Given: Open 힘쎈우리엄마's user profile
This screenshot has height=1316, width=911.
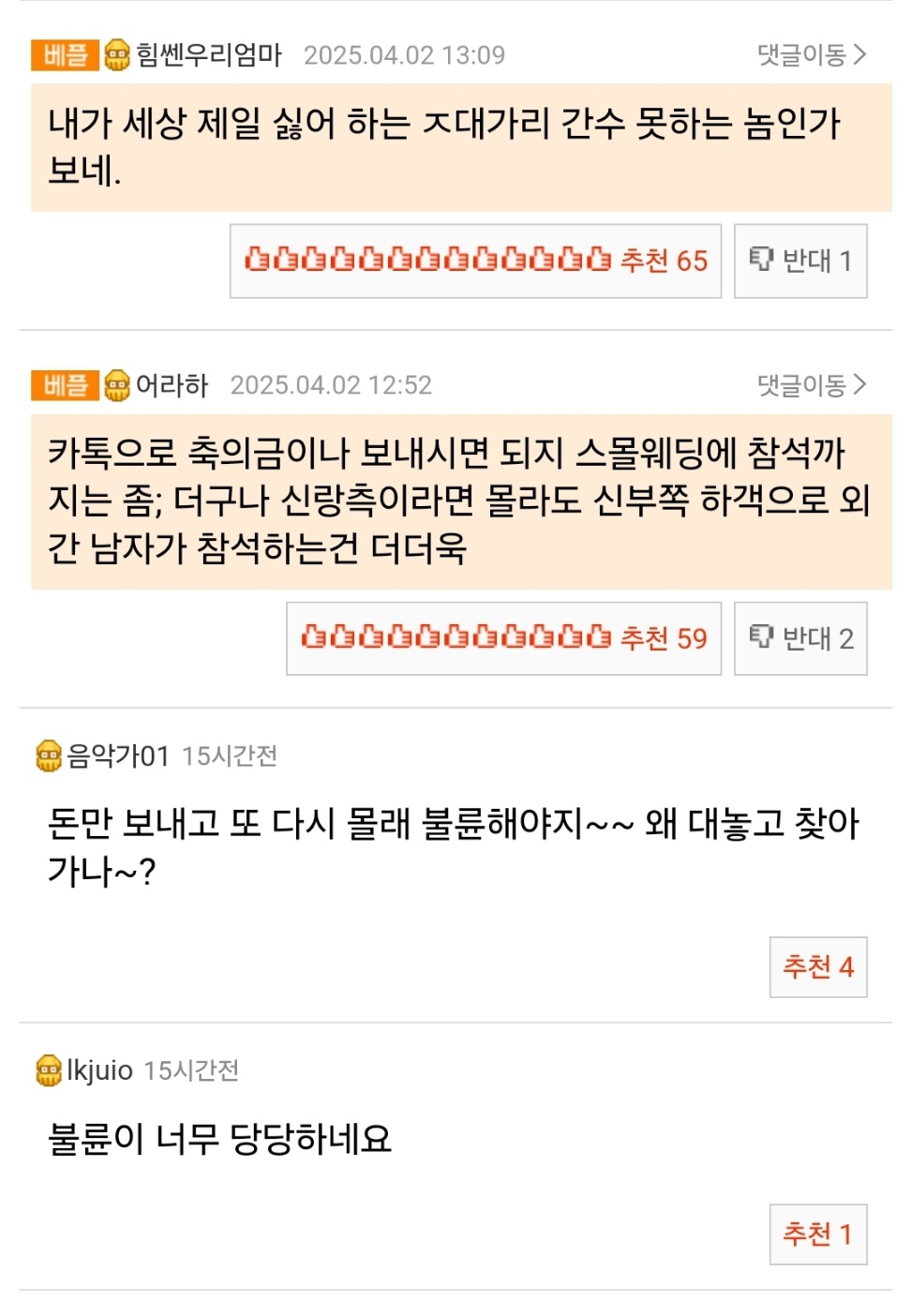Looking at the screenshot, I should (208, 55).
